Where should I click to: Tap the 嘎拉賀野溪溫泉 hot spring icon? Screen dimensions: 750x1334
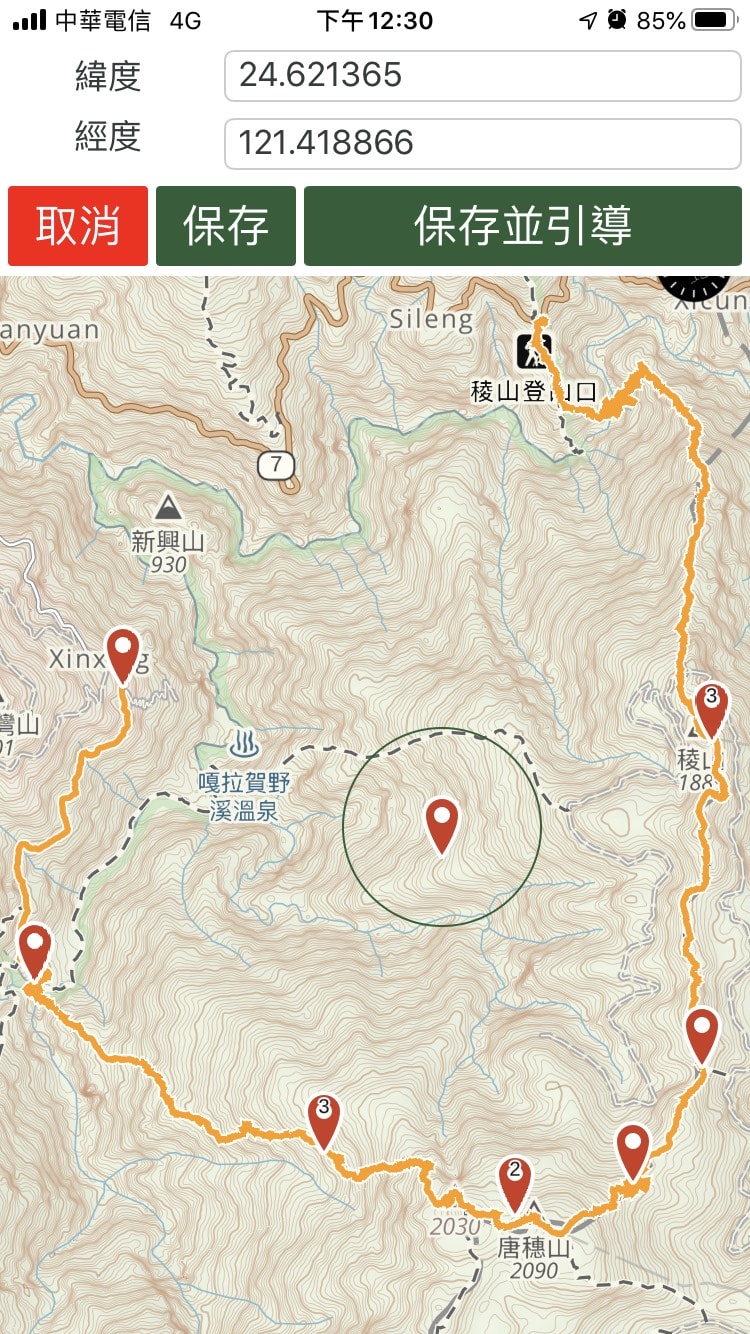pos(241,743)
